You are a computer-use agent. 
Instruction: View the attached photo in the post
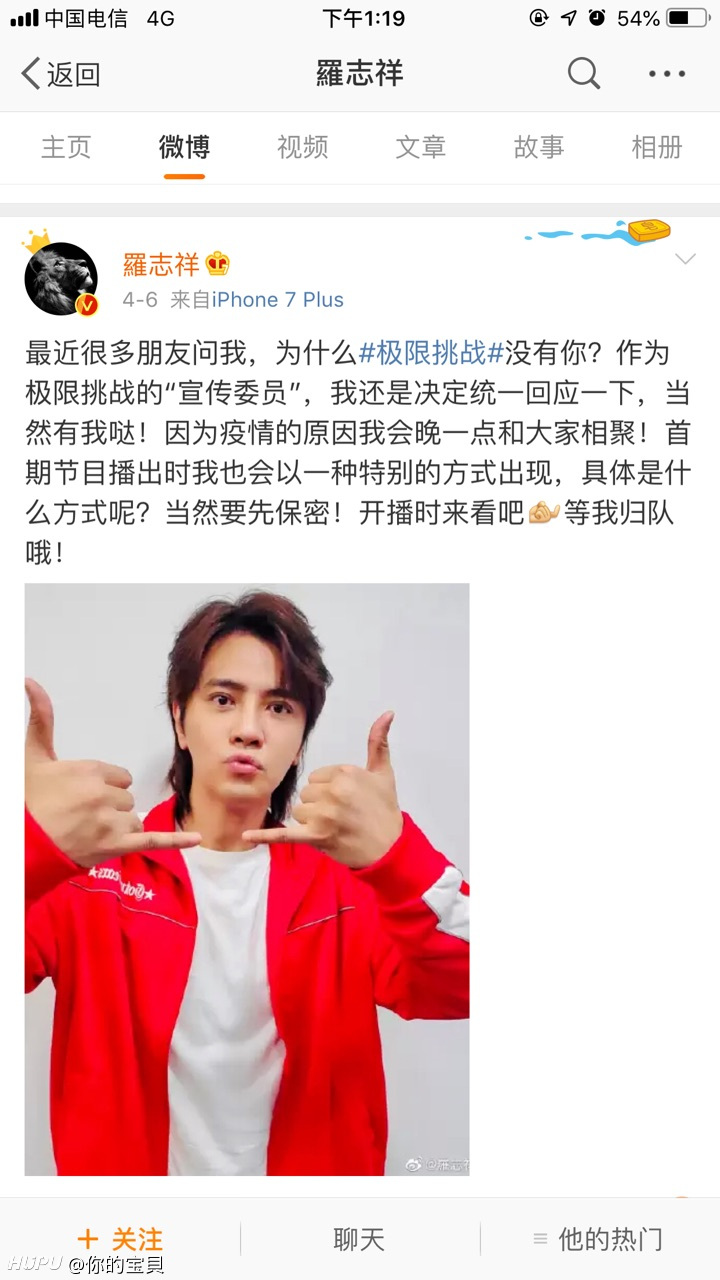coord(247,879)
